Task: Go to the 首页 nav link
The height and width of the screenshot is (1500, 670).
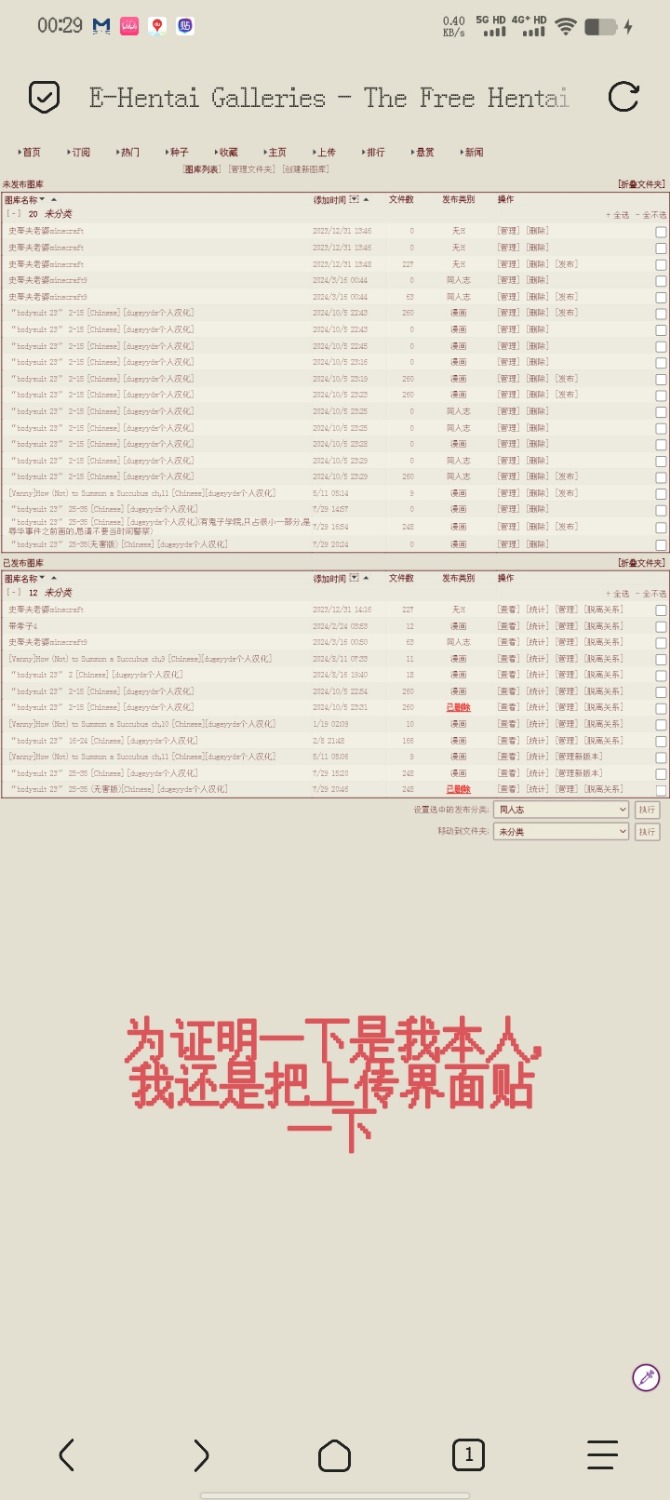Action: click(x=31, y=152)
